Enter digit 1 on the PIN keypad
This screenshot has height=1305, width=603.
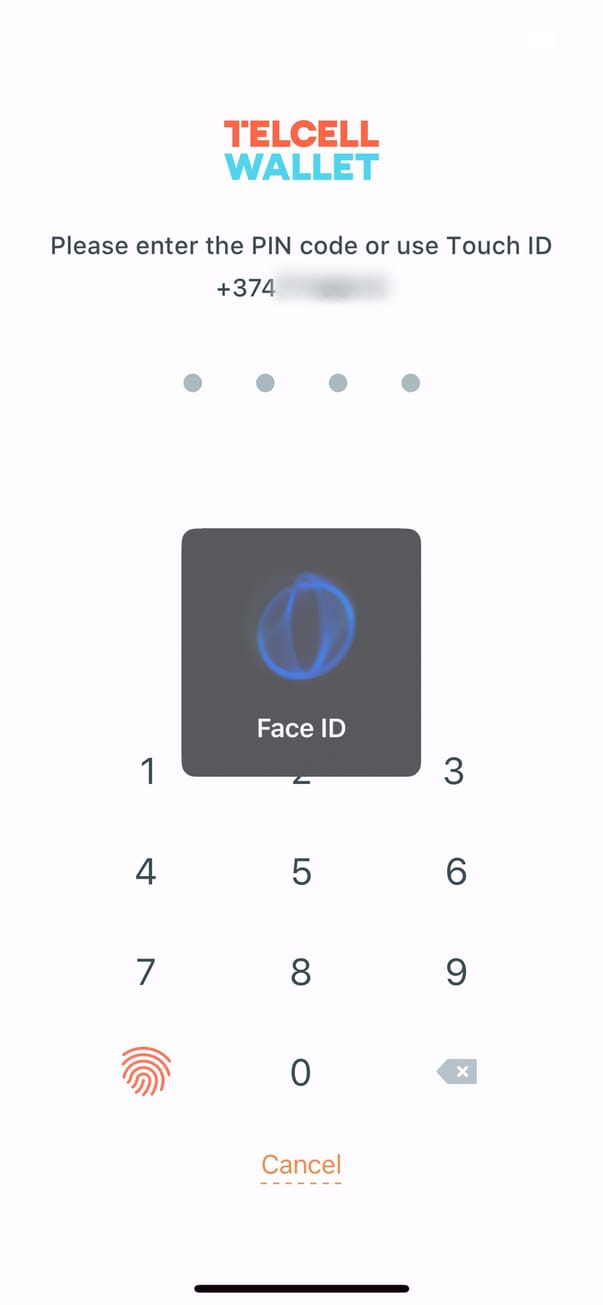pos(147,772)
